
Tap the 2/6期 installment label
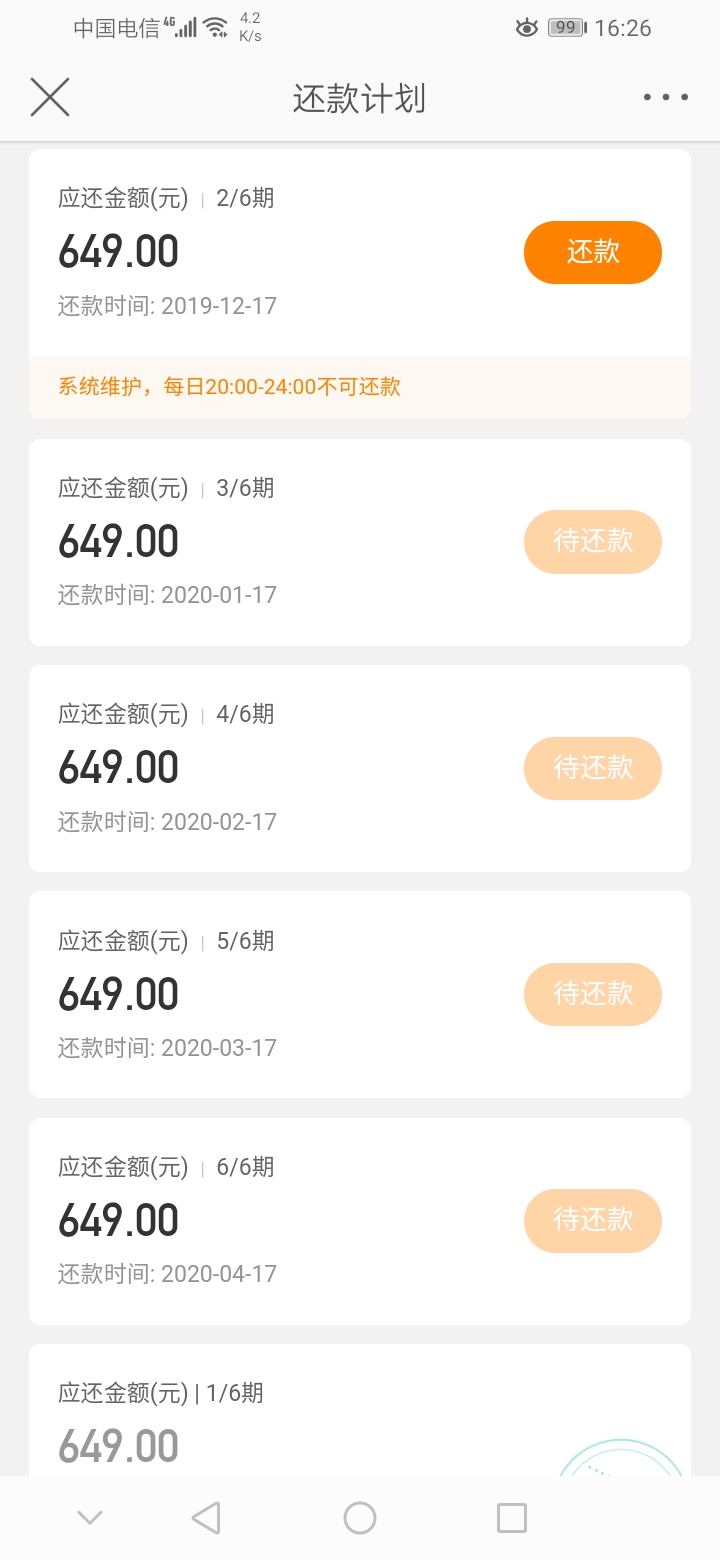click(246, 198)
